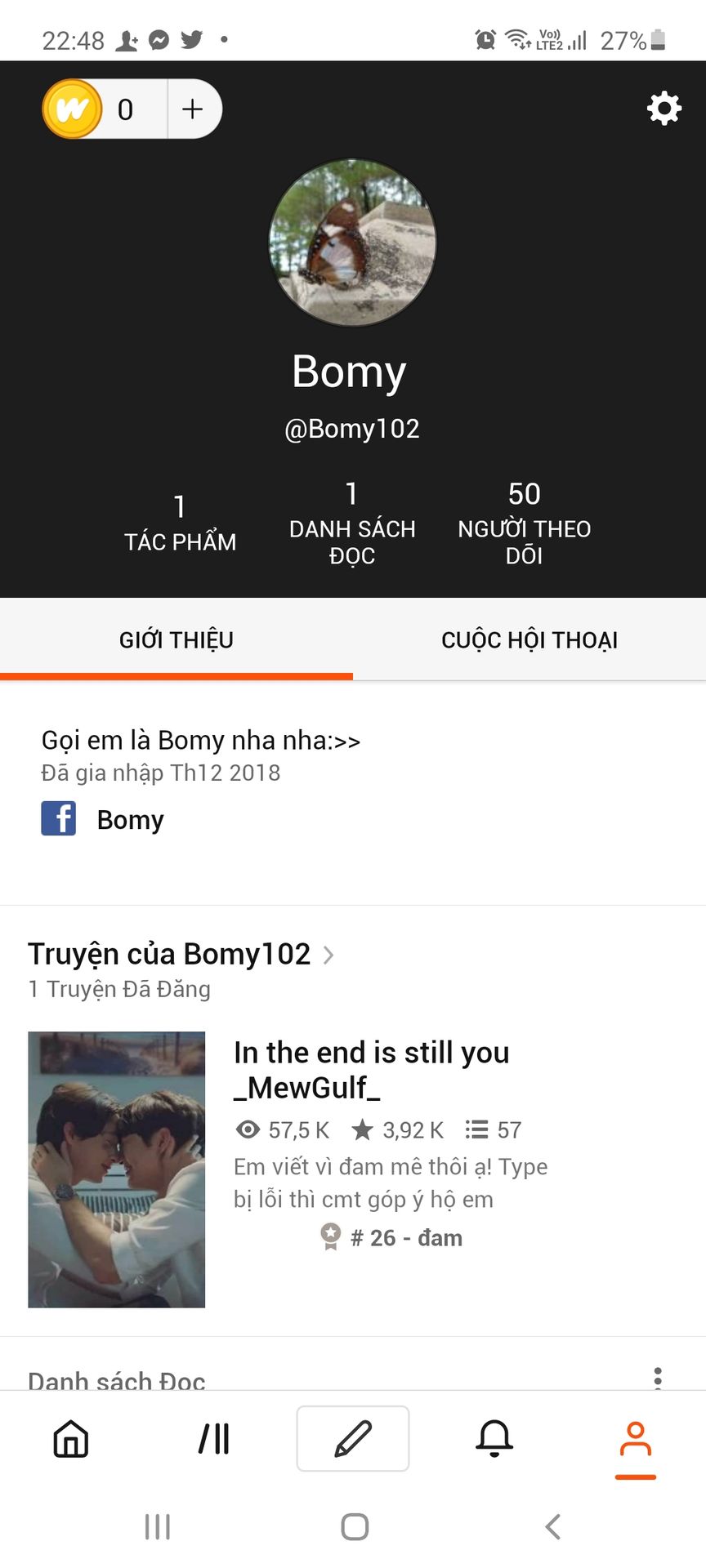View Người Theo Dõi followers list
The width and height of the screenshot is (706, 1568).
(x=524, y=523)
